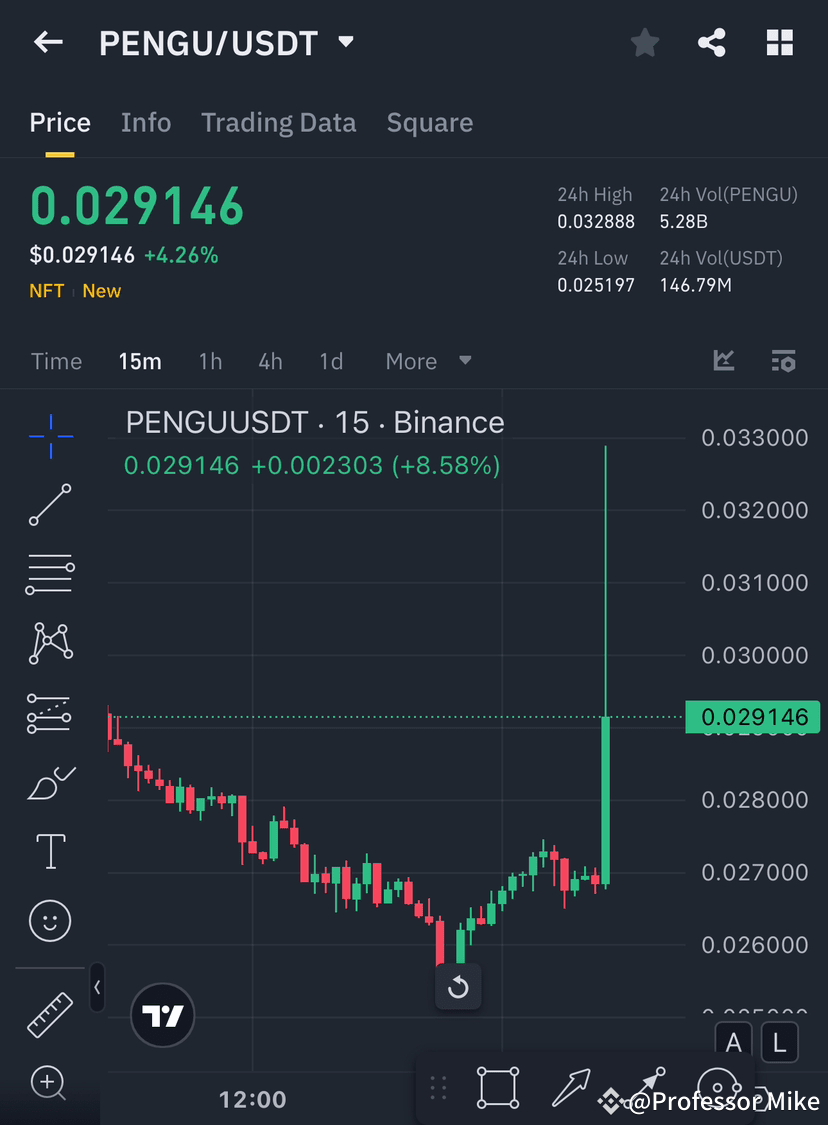Open the chart settings icon

click(783, 361)
